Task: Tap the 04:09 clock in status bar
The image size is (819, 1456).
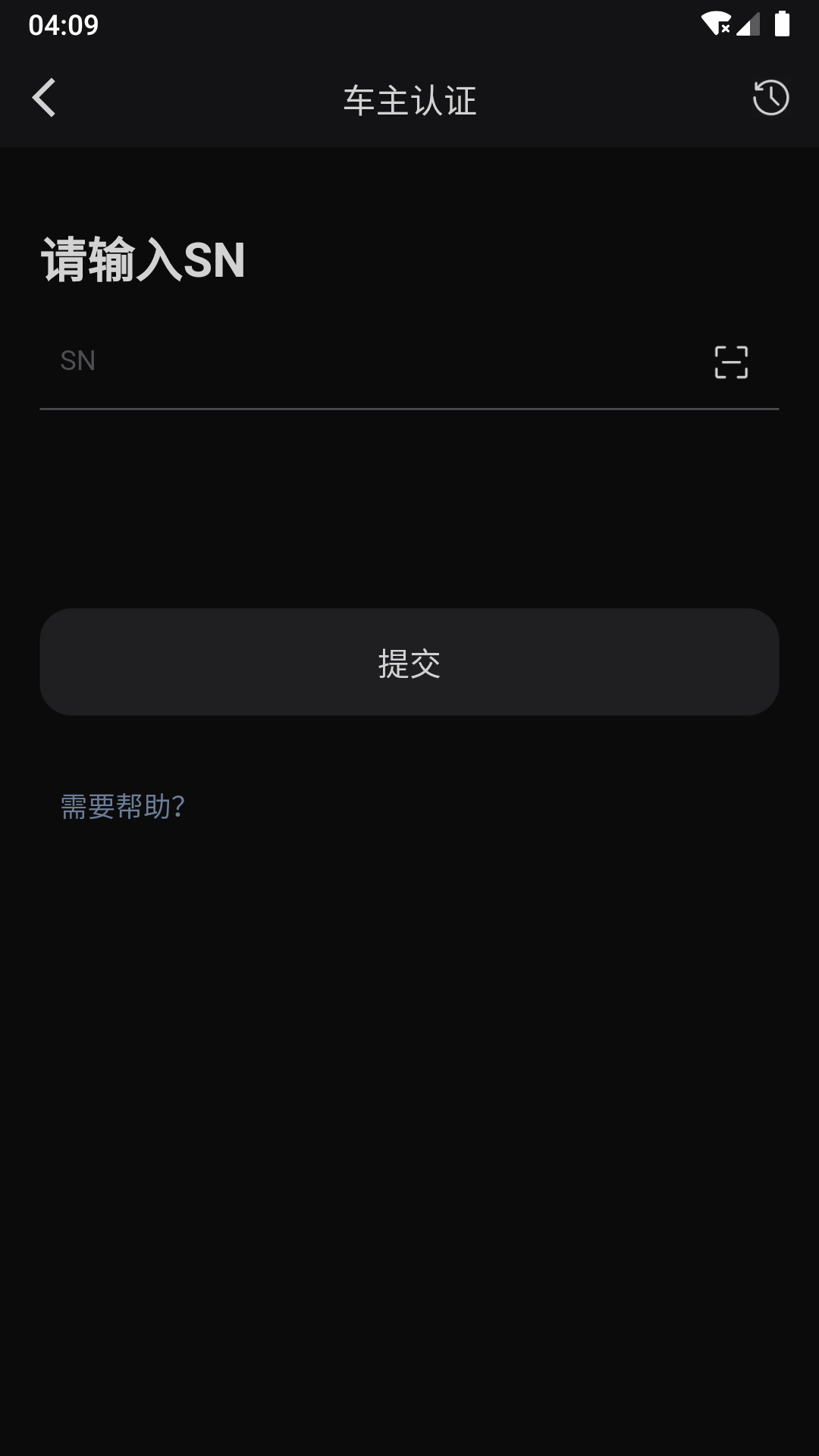Action: [x=64, y=24]
